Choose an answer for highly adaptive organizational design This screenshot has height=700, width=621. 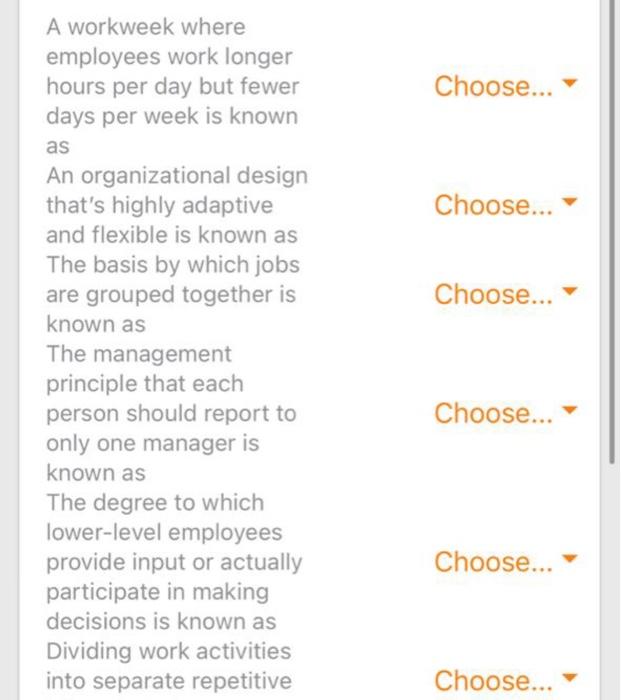pyautogui.click(x=505, y=205)
